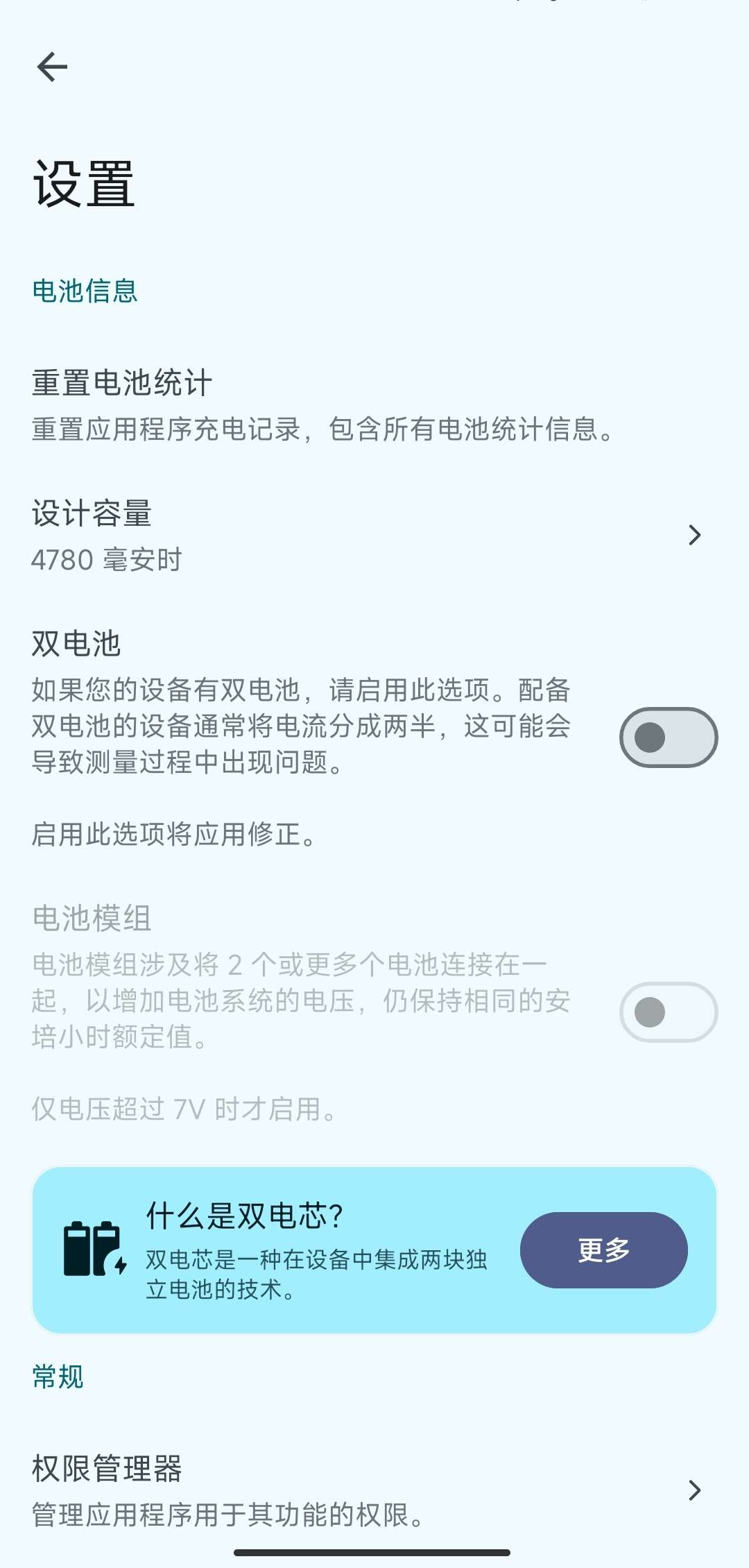Enable the 双电池 switch
The width and height of the screenshot is (749, 1568).
pyautogui.click(x=668, y=737)
